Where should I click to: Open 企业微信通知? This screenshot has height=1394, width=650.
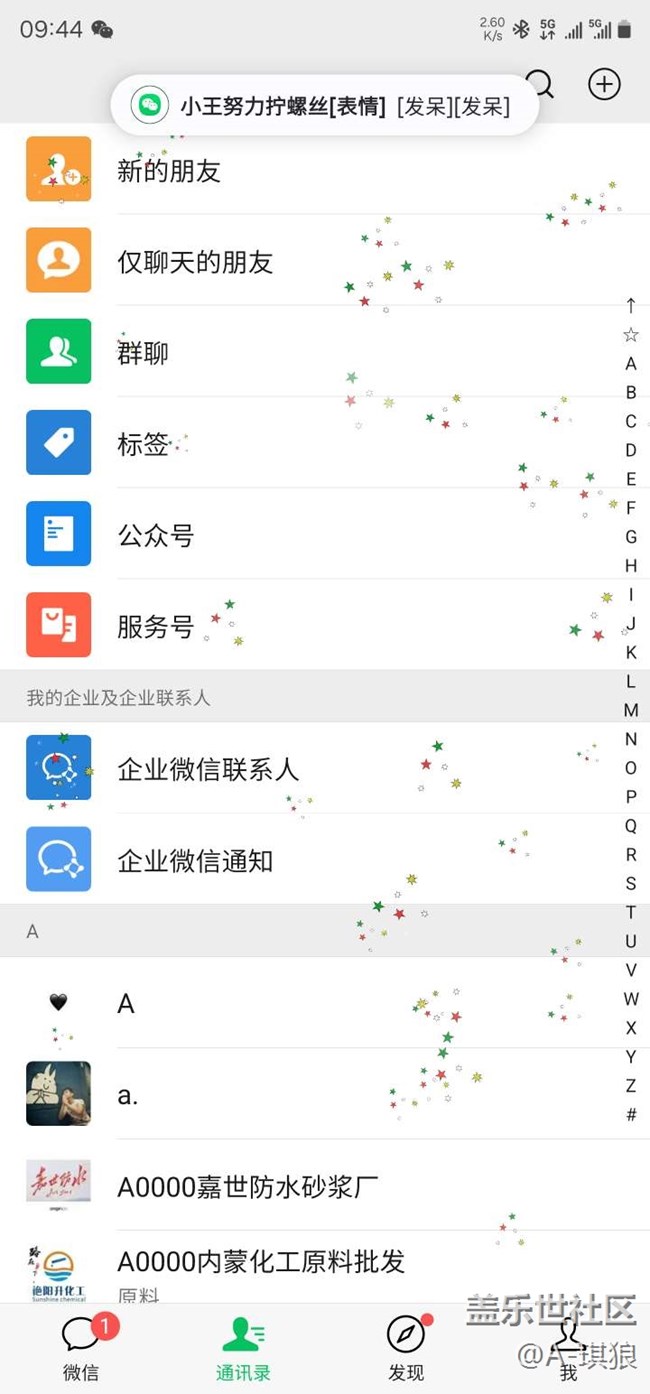[x=195, y=860]
